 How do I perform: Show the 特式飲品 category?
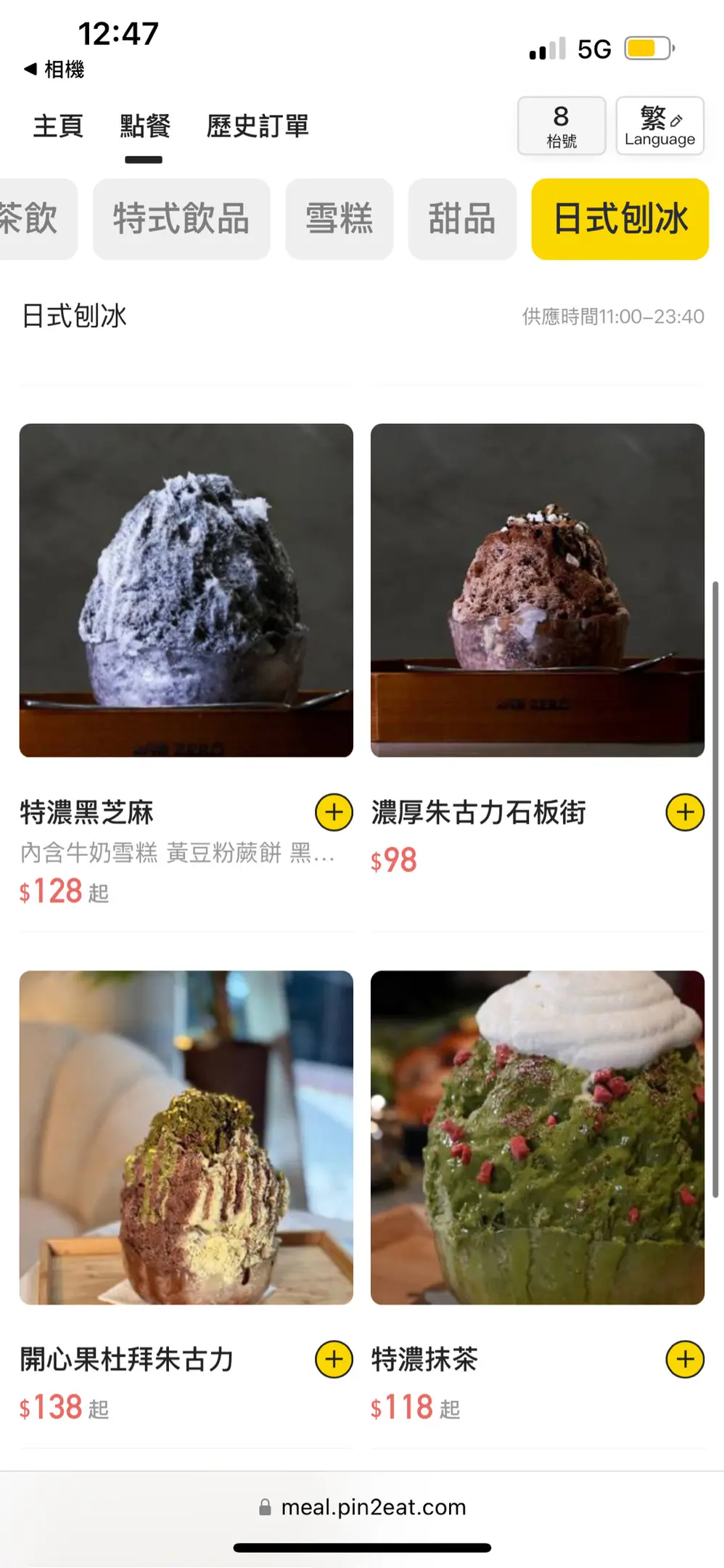(x=181, y=219)
